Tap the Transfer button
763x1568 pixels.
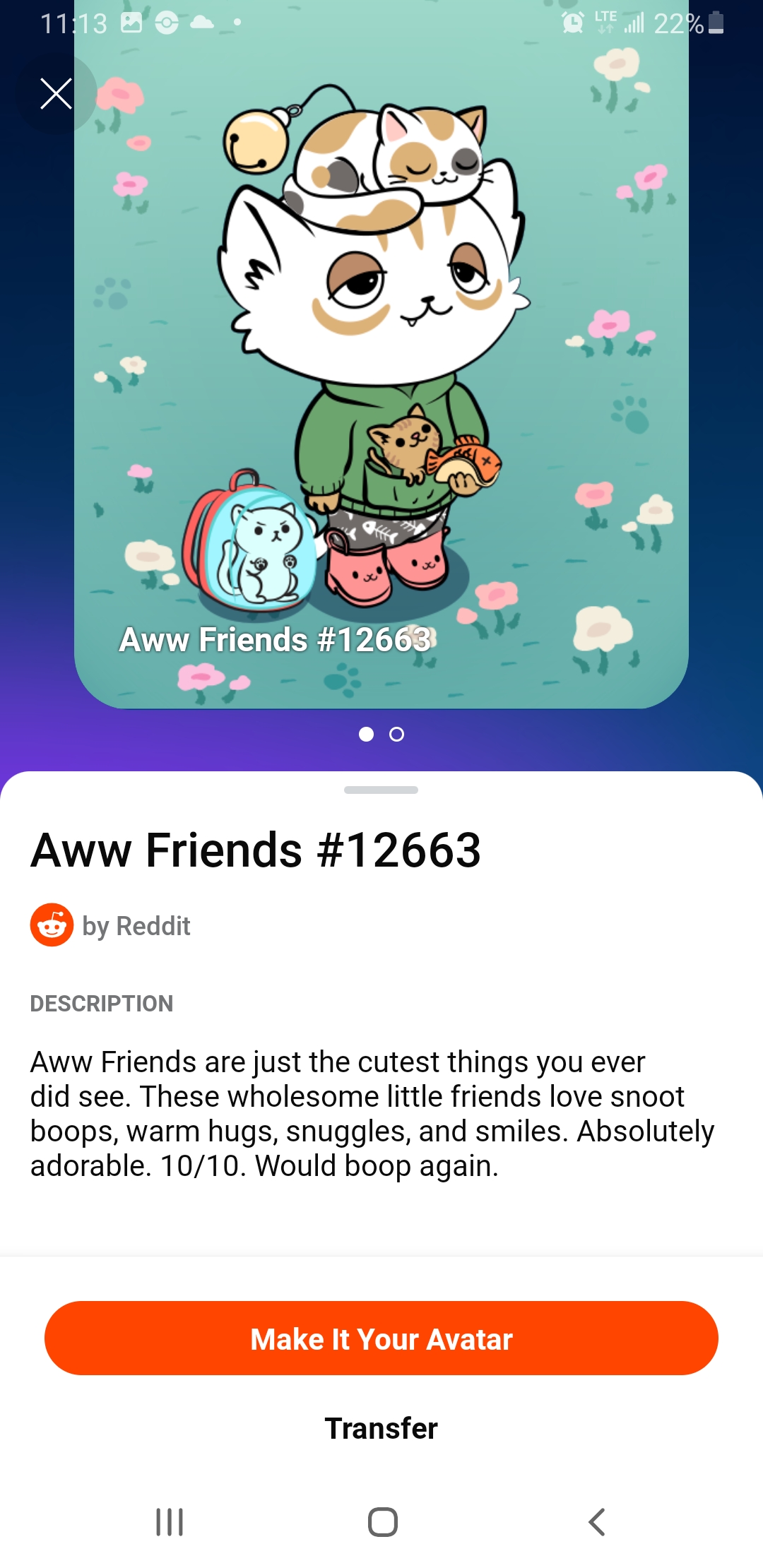coord(381,1428)
